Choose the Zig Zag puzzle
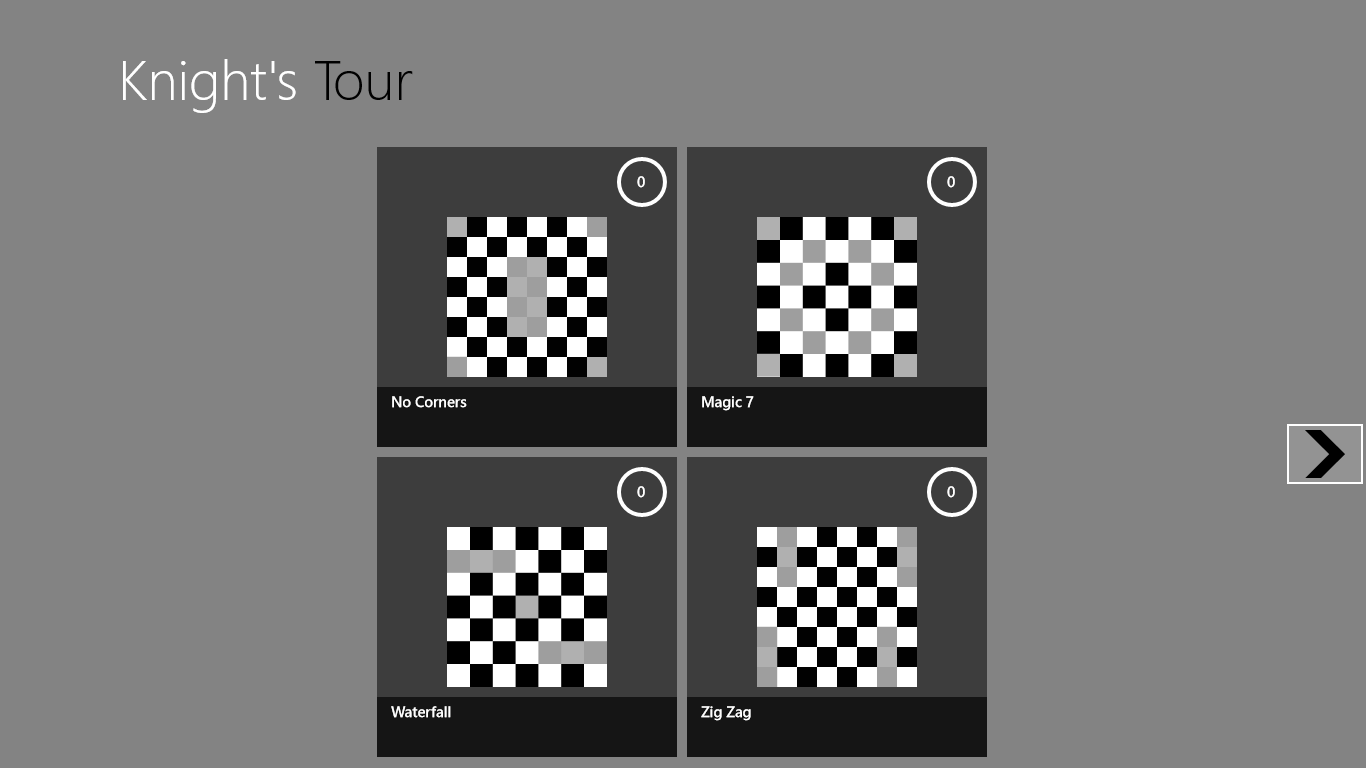 837,607
